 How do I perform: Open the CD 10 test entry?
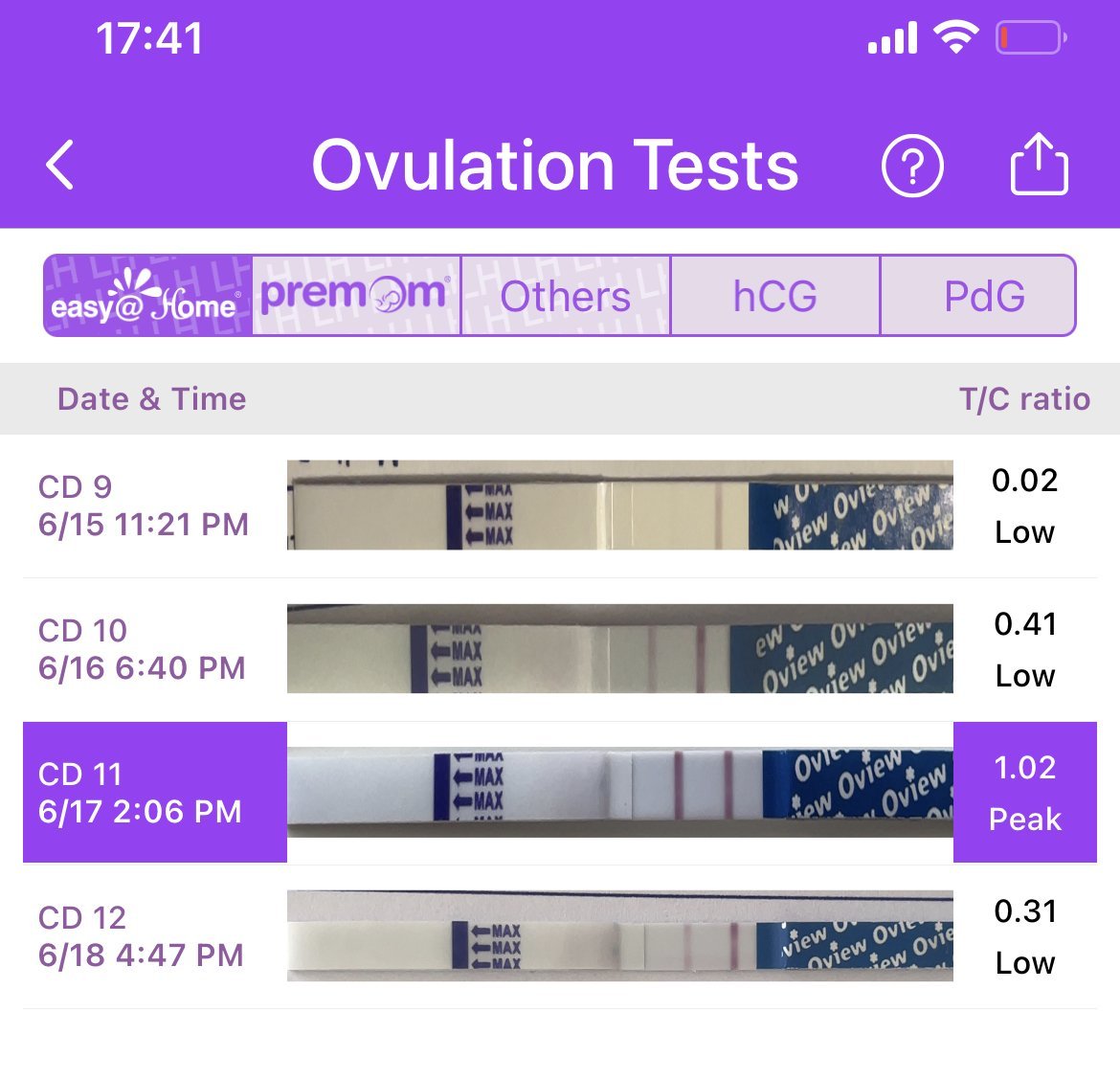tap(560, 649)
